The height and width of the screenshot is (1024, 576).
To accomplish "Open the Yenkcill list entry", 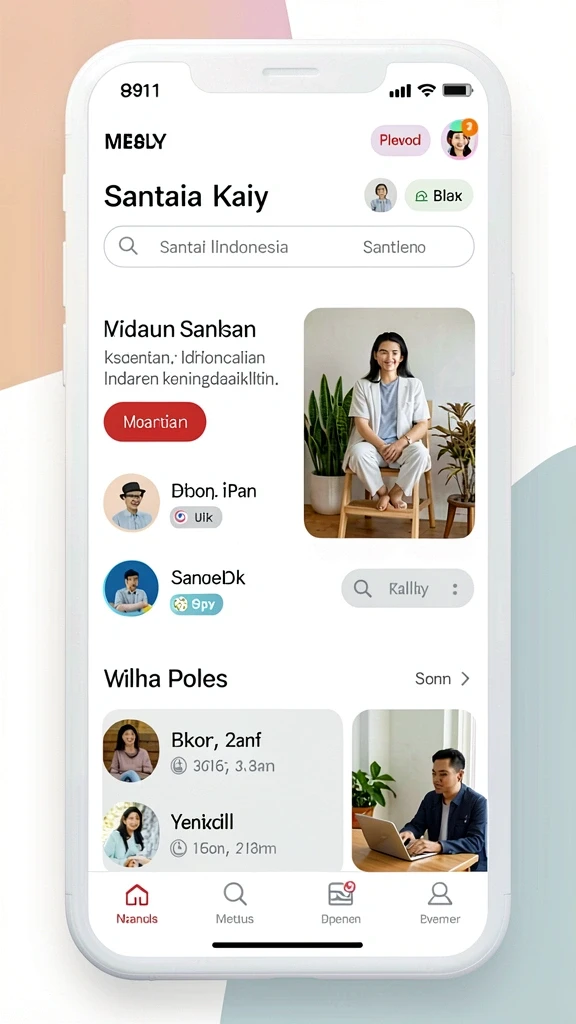I will pyautogui.click(x=223, y=834).
